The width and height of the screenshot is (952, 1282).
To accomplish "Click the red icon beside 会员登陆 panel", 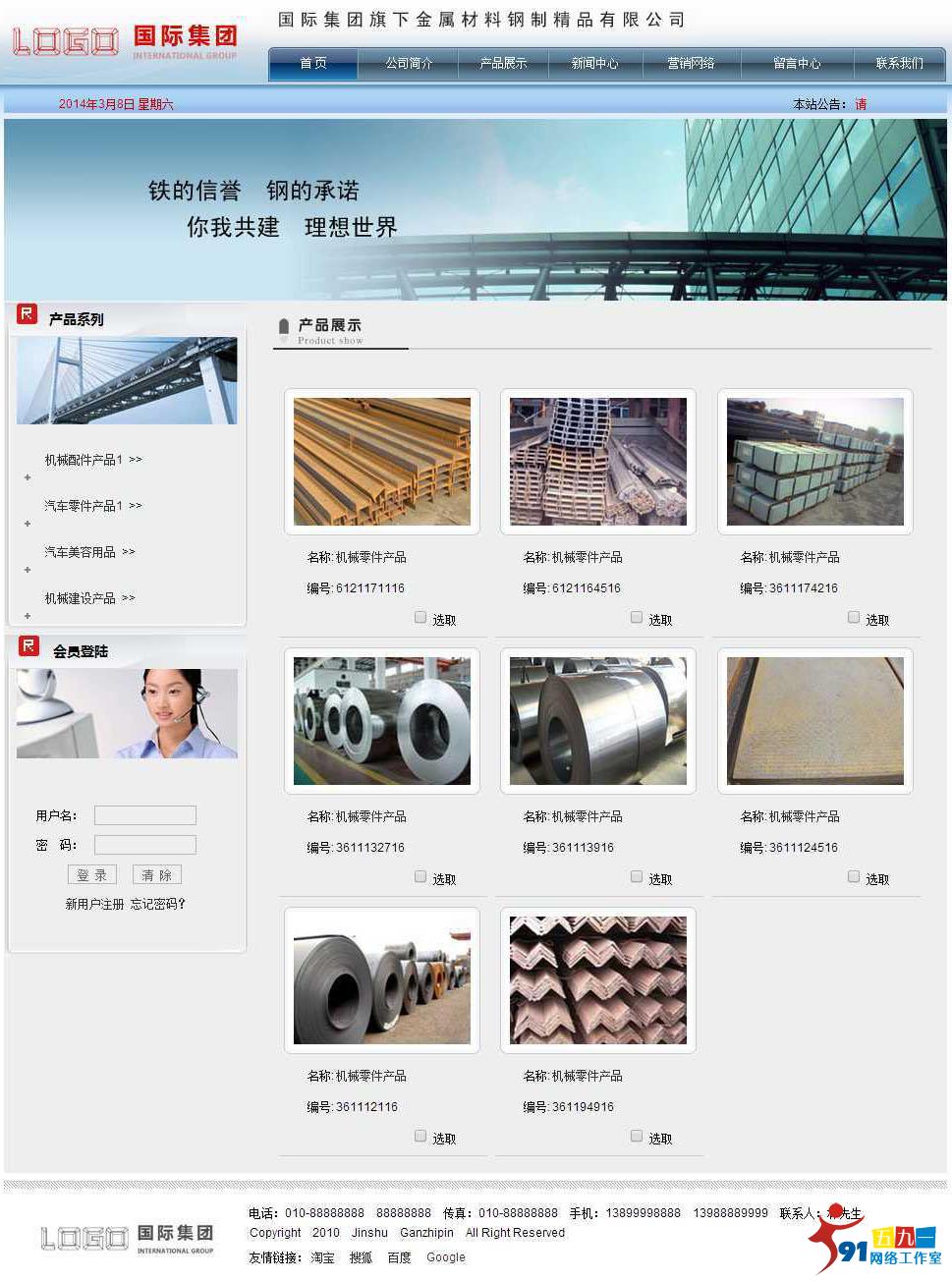I will [x=27, y=646].
